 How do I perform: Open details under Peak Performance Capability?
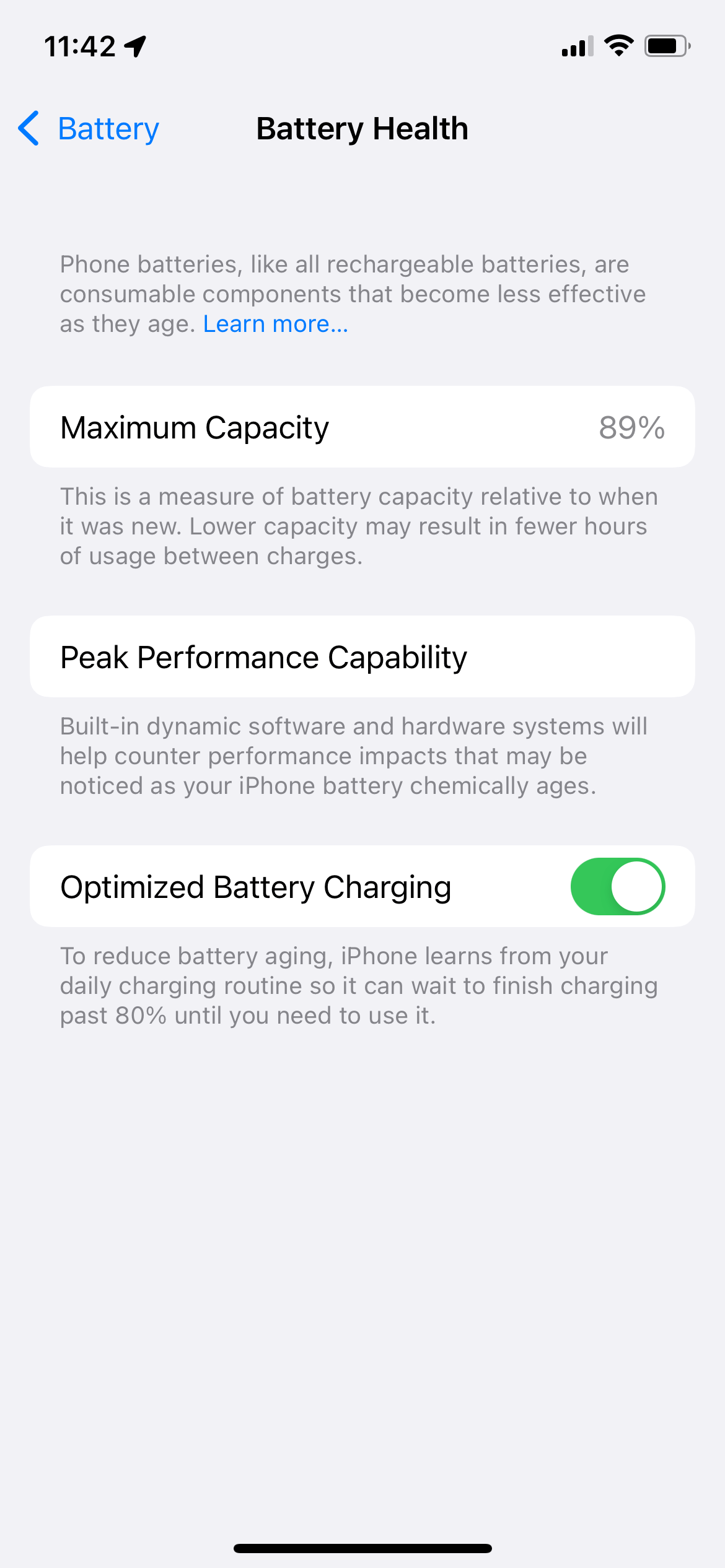click(362, 656)
